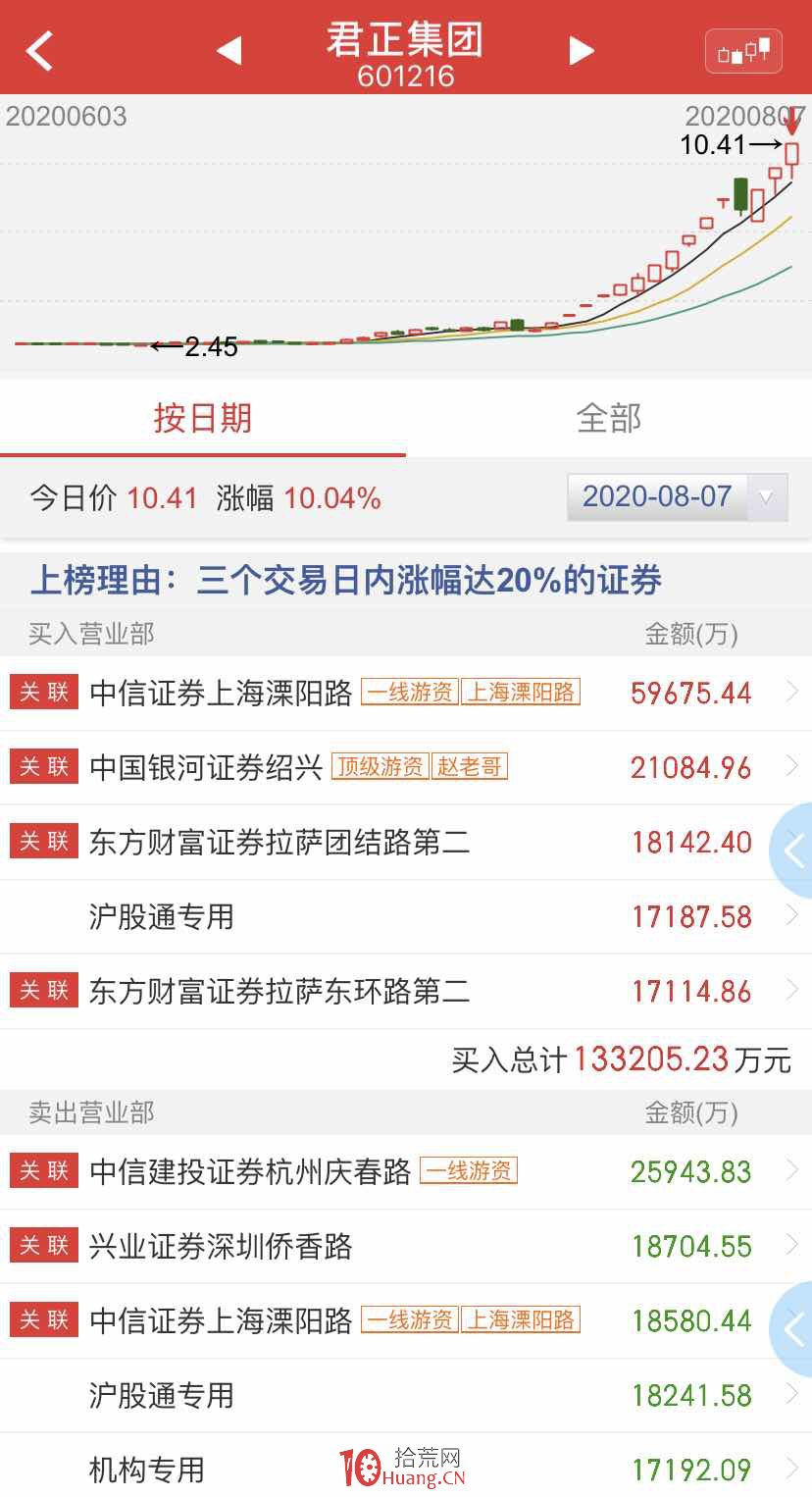Tap the 一线游资 tag on the top buyer
812x1497 pixels.
[x=409, y=692]
